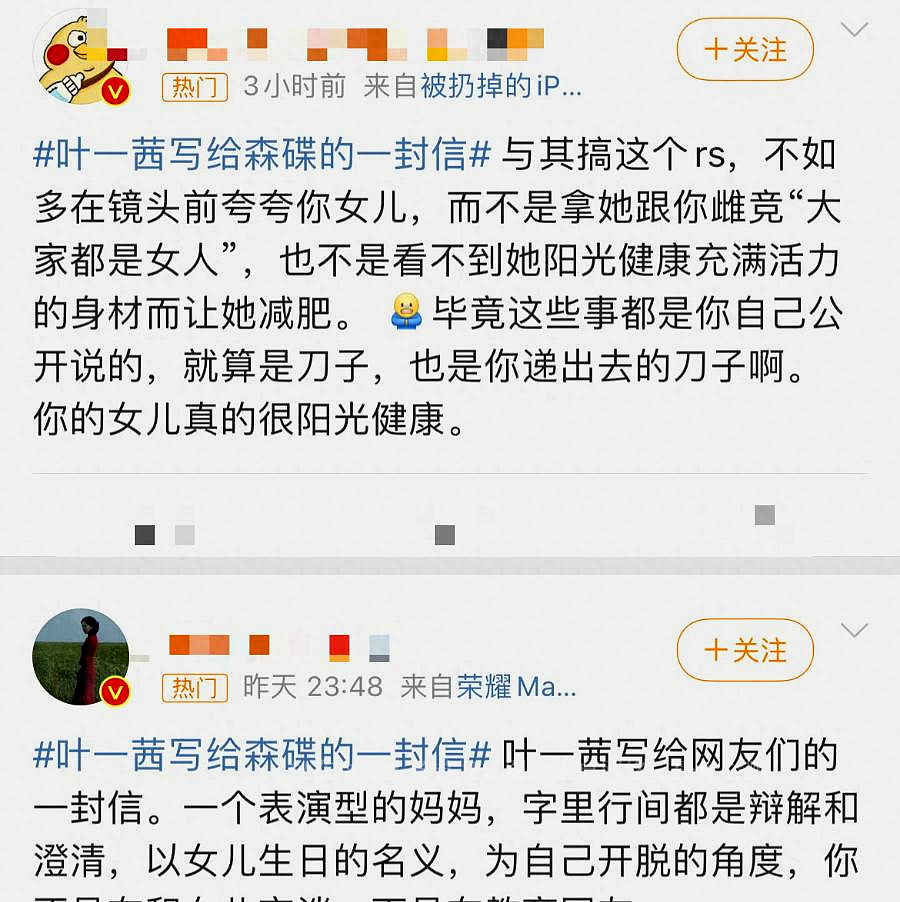
Task: Expand the chevron menu on the 3小时前 post
Action: point(854,30)
